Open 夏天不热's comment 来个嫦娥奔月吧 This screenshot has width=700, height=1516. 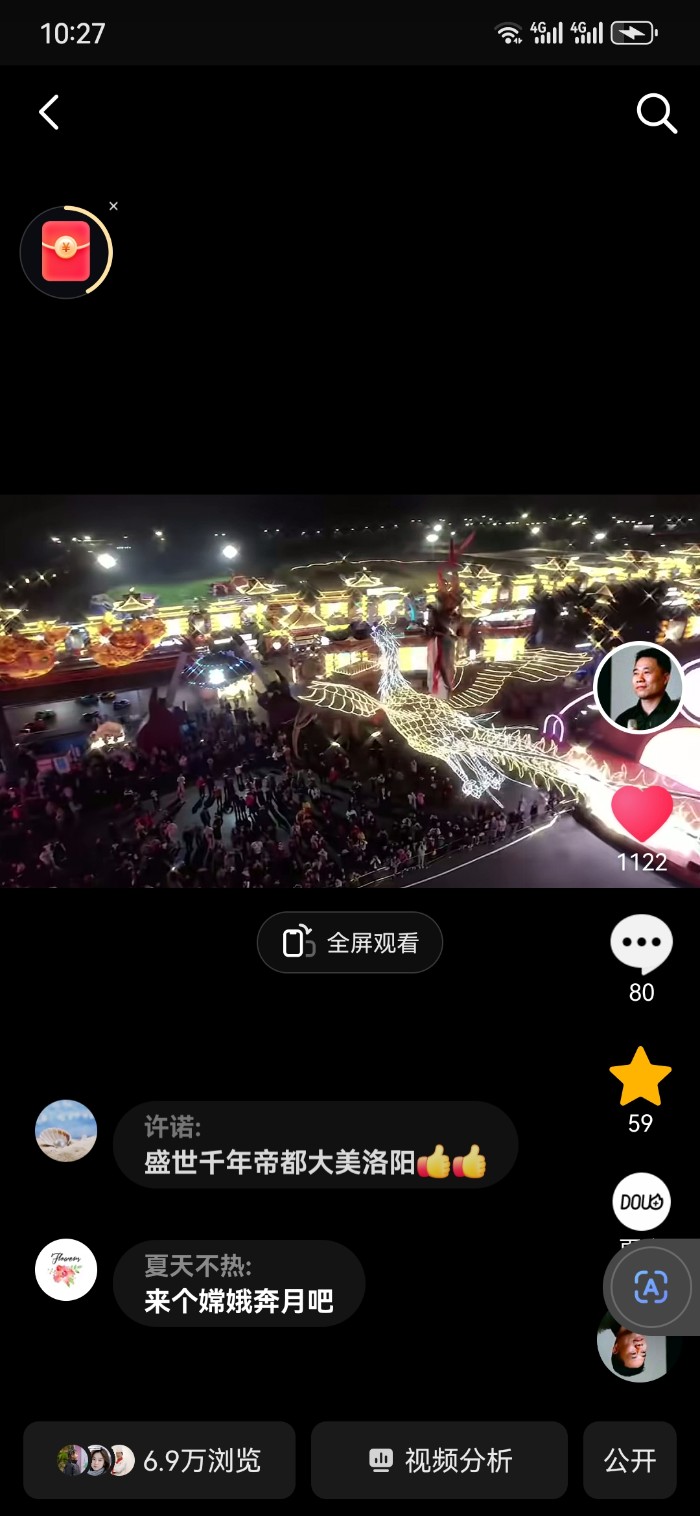tap(239, 1284)
